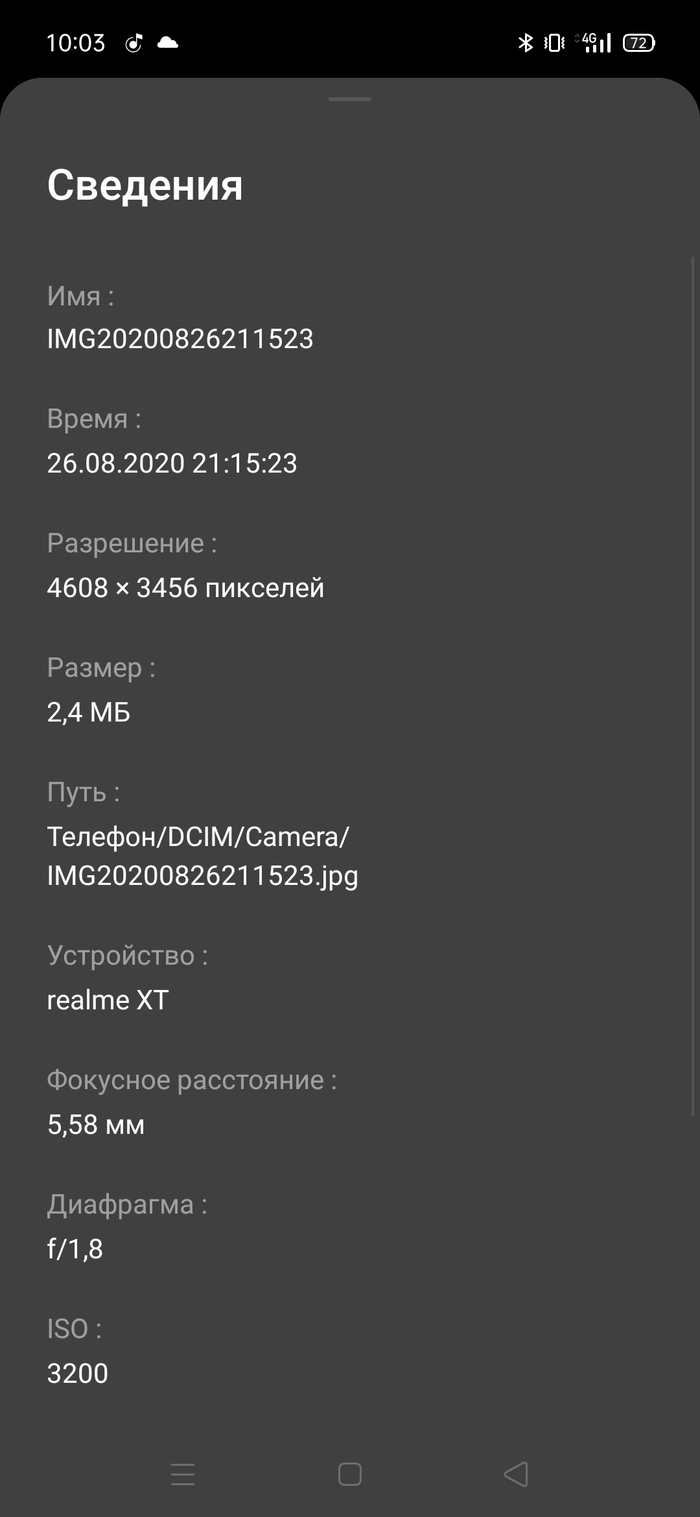Tap the sheet drag handle at top
The height and width of the screenshot is (1517, 700).
349,99
